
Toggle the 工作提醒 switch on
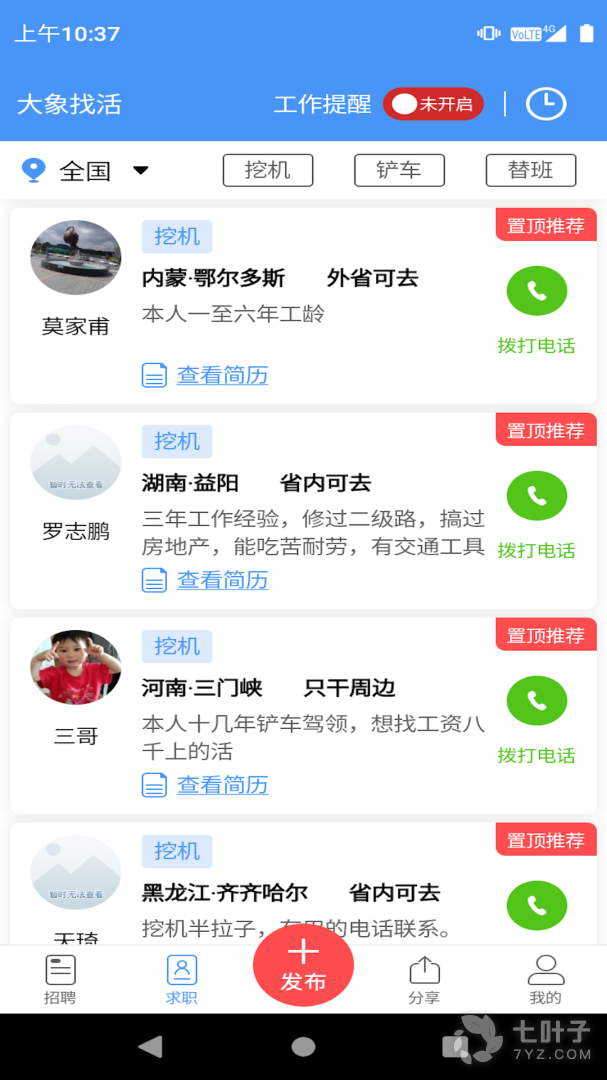433,104
